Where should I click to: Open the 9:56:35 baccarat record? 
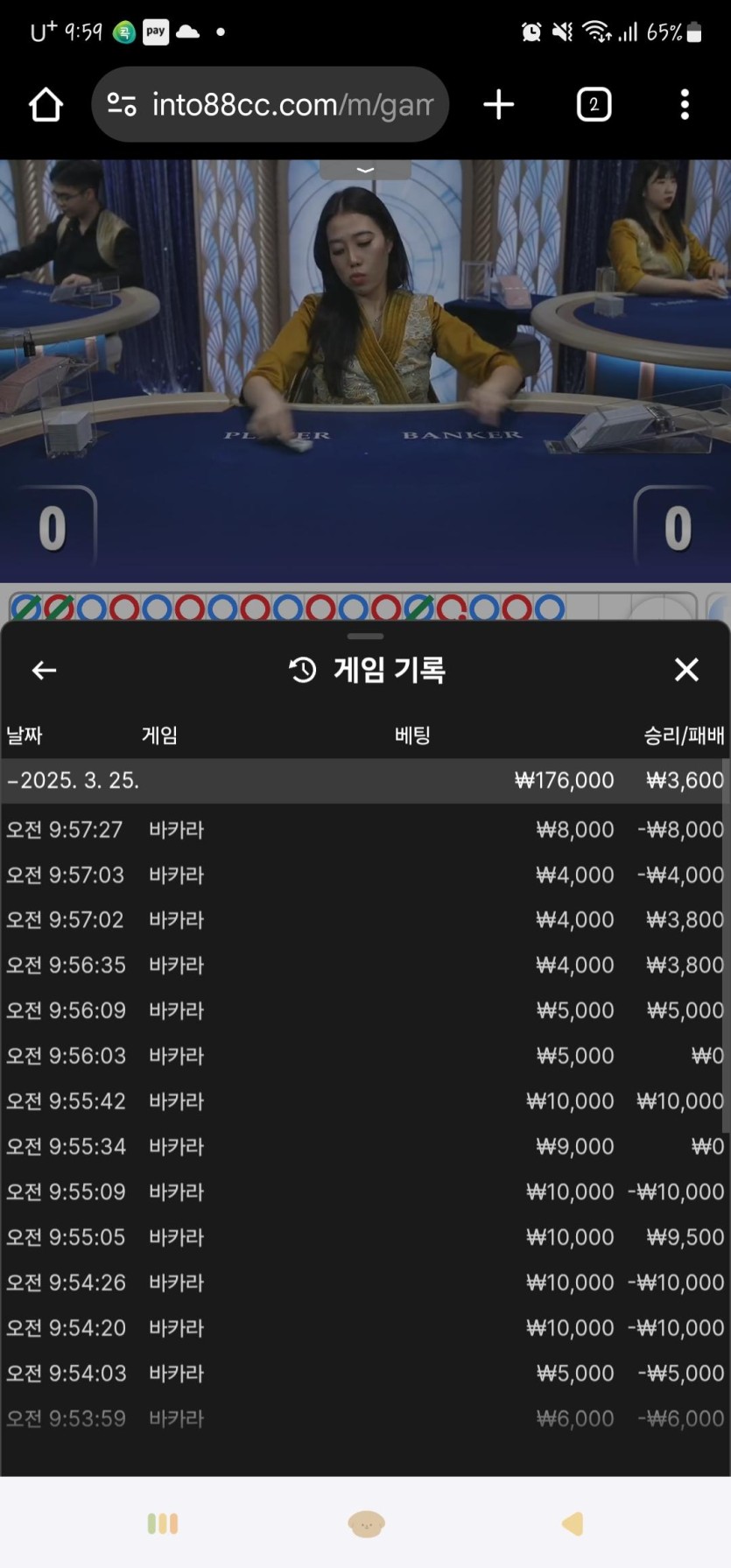pos(365,965)
